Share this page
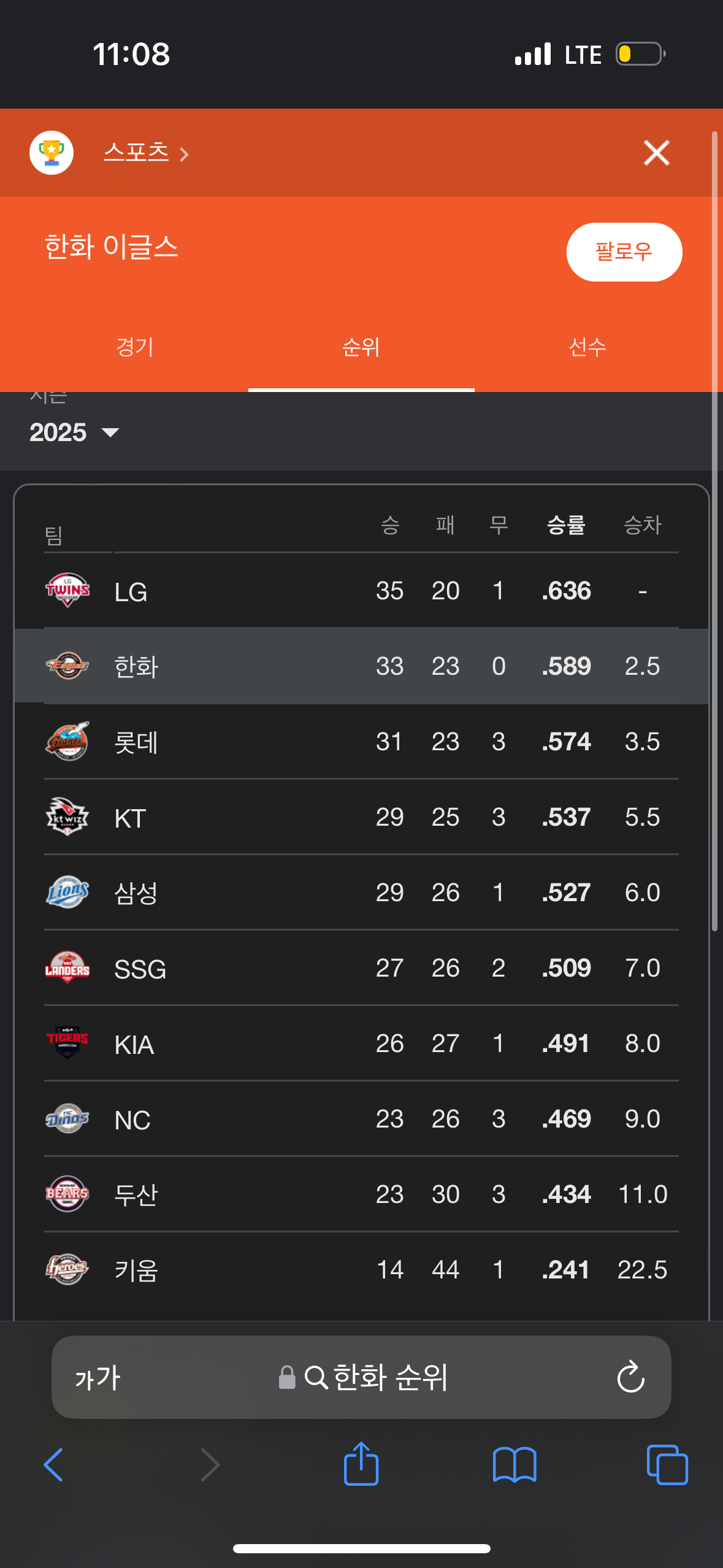Image resolution: width=723 pixels, height=1568 pixels. (361, 1463)
